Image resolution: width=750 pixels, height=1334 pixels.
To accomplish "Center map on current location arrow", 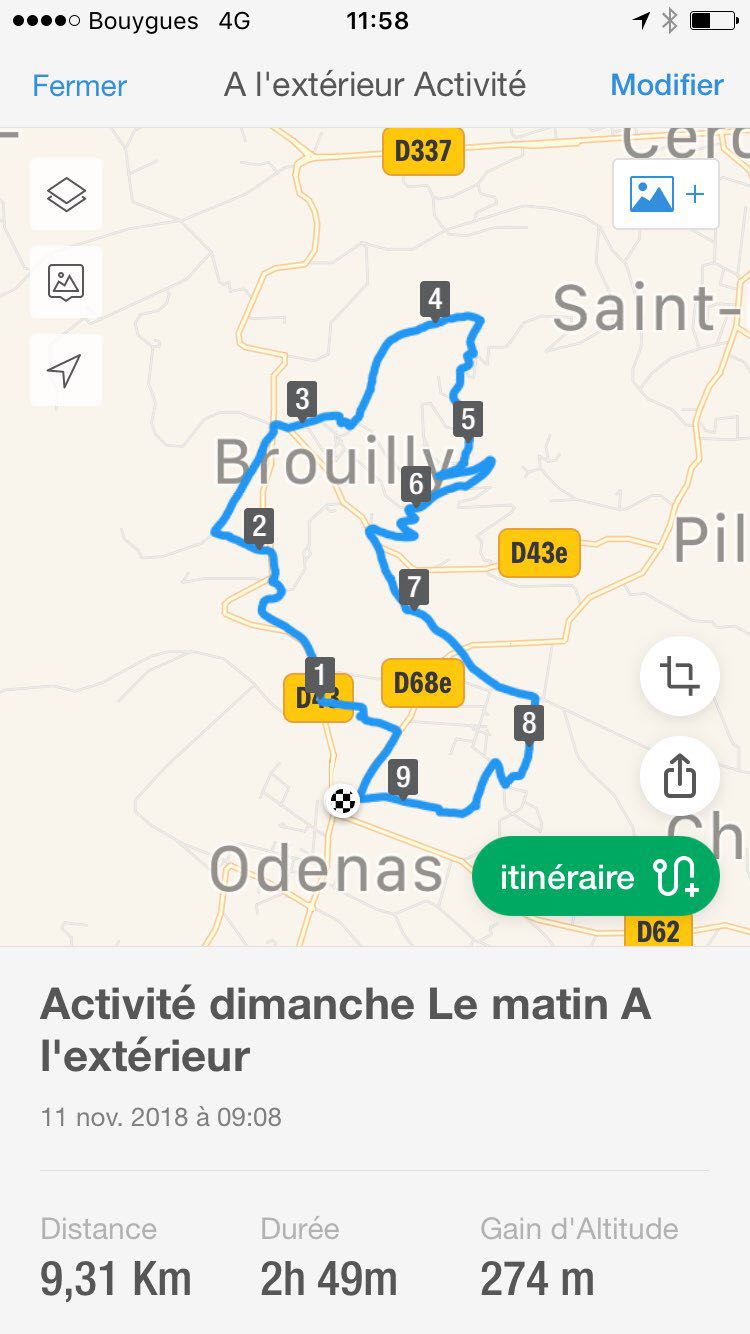I will click(x=66, y=371).
